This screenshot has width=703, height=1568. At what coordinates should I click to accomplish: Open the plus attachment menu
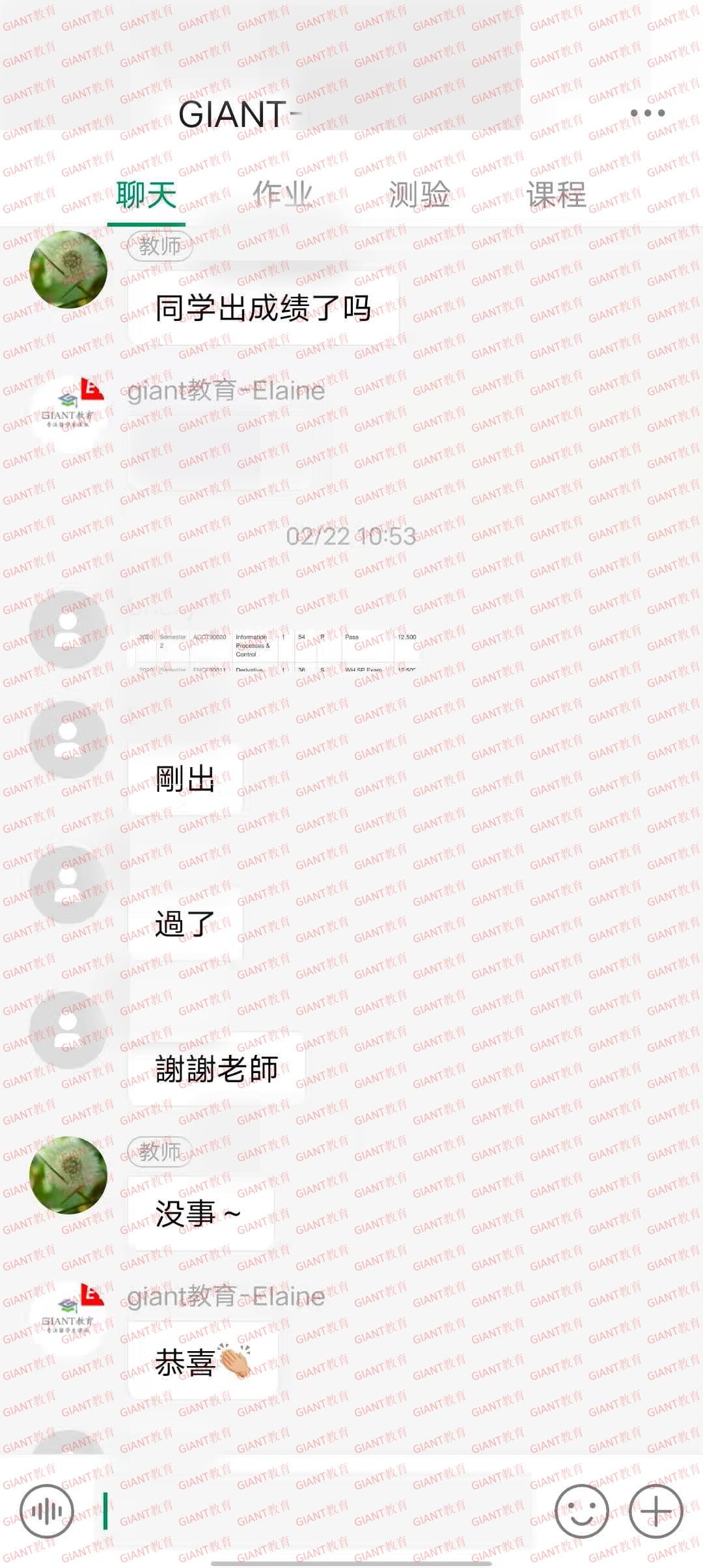(x=655, y=1511)
